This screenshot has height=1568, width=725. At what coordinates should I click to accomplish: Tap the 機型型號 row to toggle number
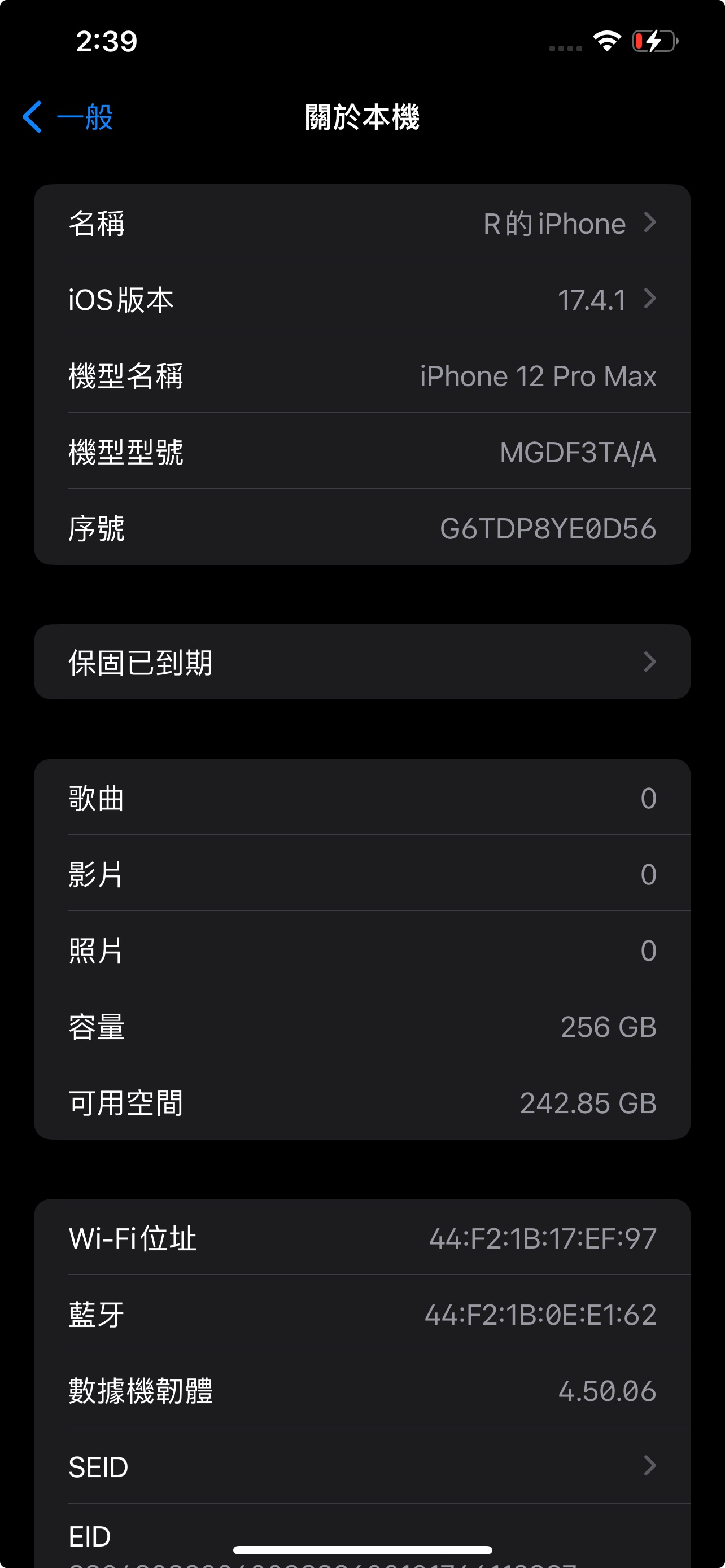(362, 451)
